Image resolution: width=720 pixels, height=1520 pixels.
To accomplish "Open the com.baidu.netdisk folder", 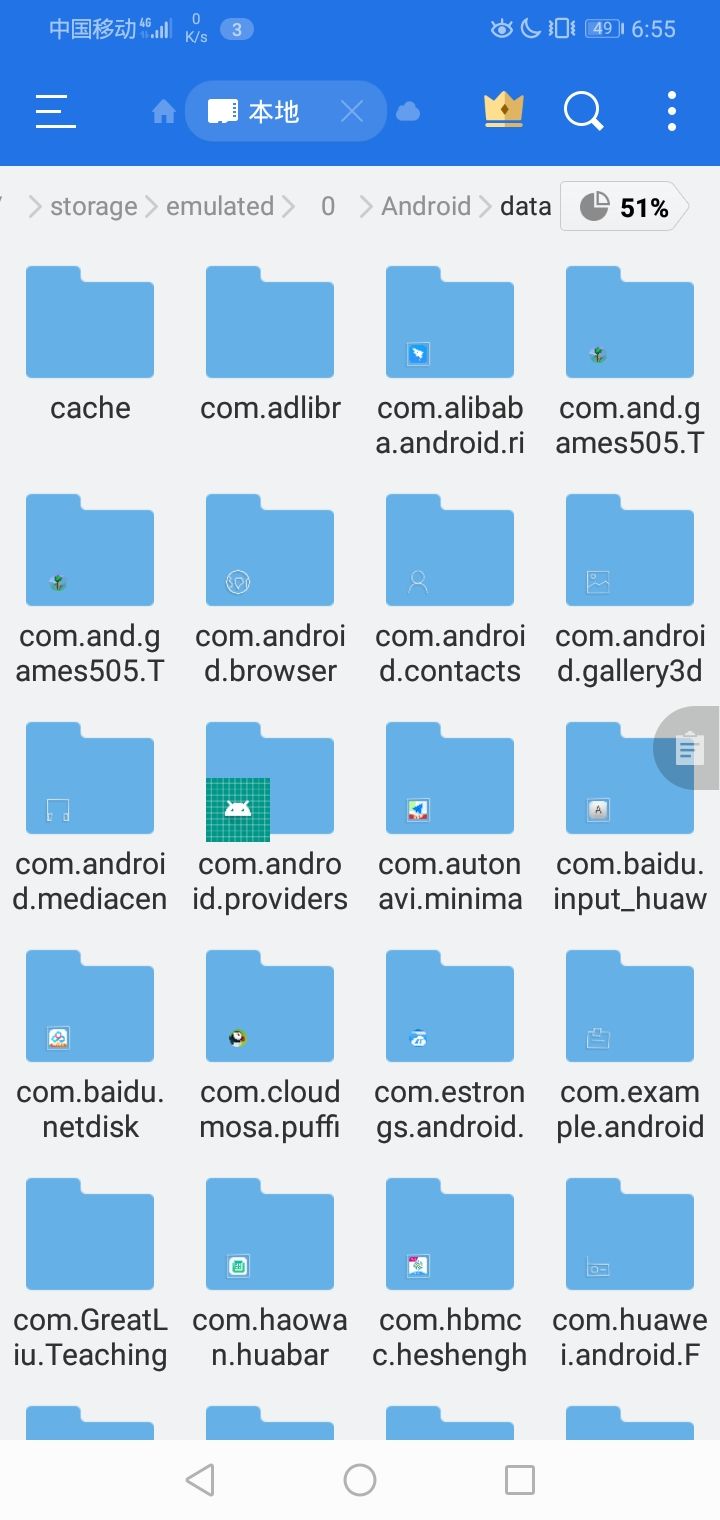I will 90,1006.
